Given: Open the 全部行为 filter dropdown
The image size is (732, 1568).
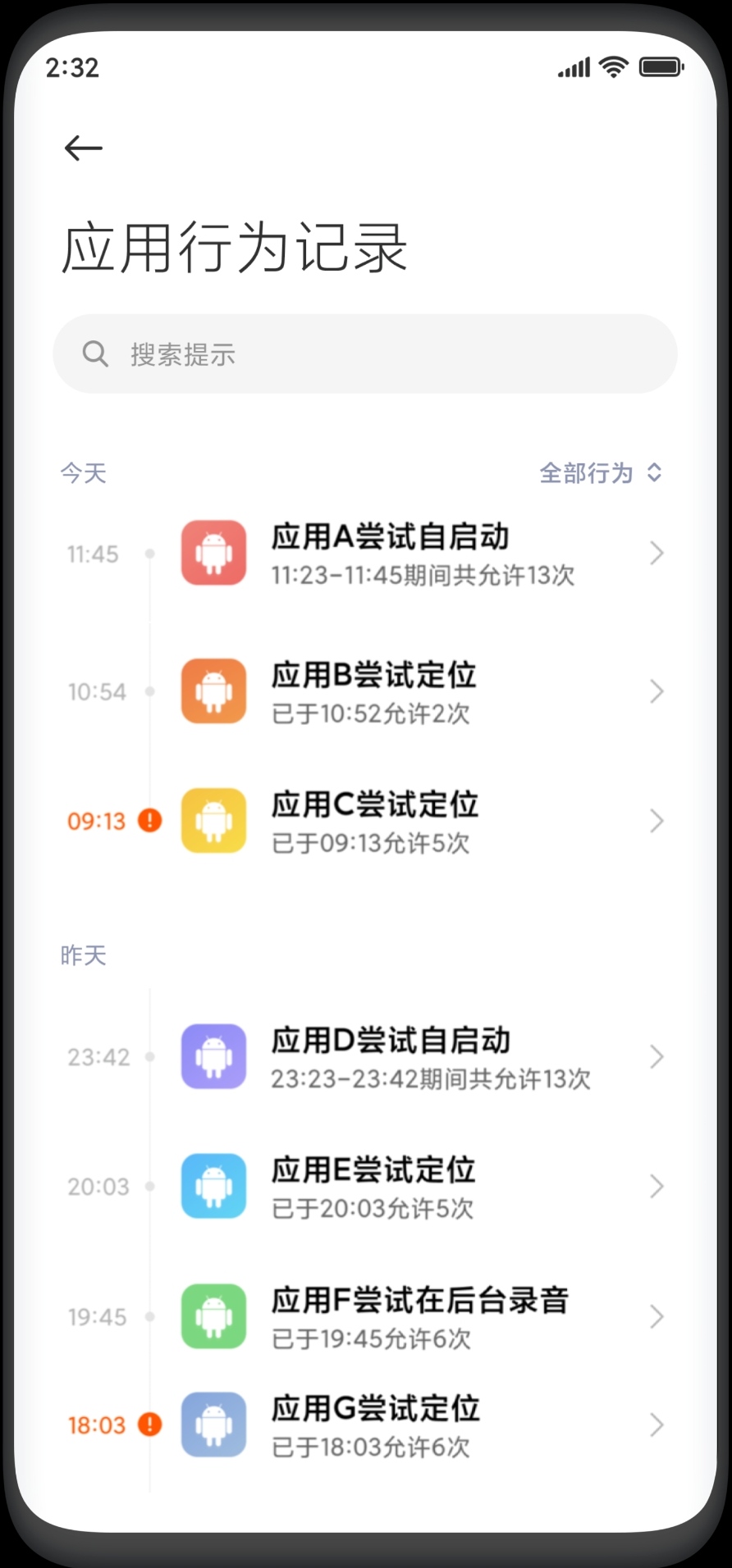Looking at the screenshot, I should (601, 473).
